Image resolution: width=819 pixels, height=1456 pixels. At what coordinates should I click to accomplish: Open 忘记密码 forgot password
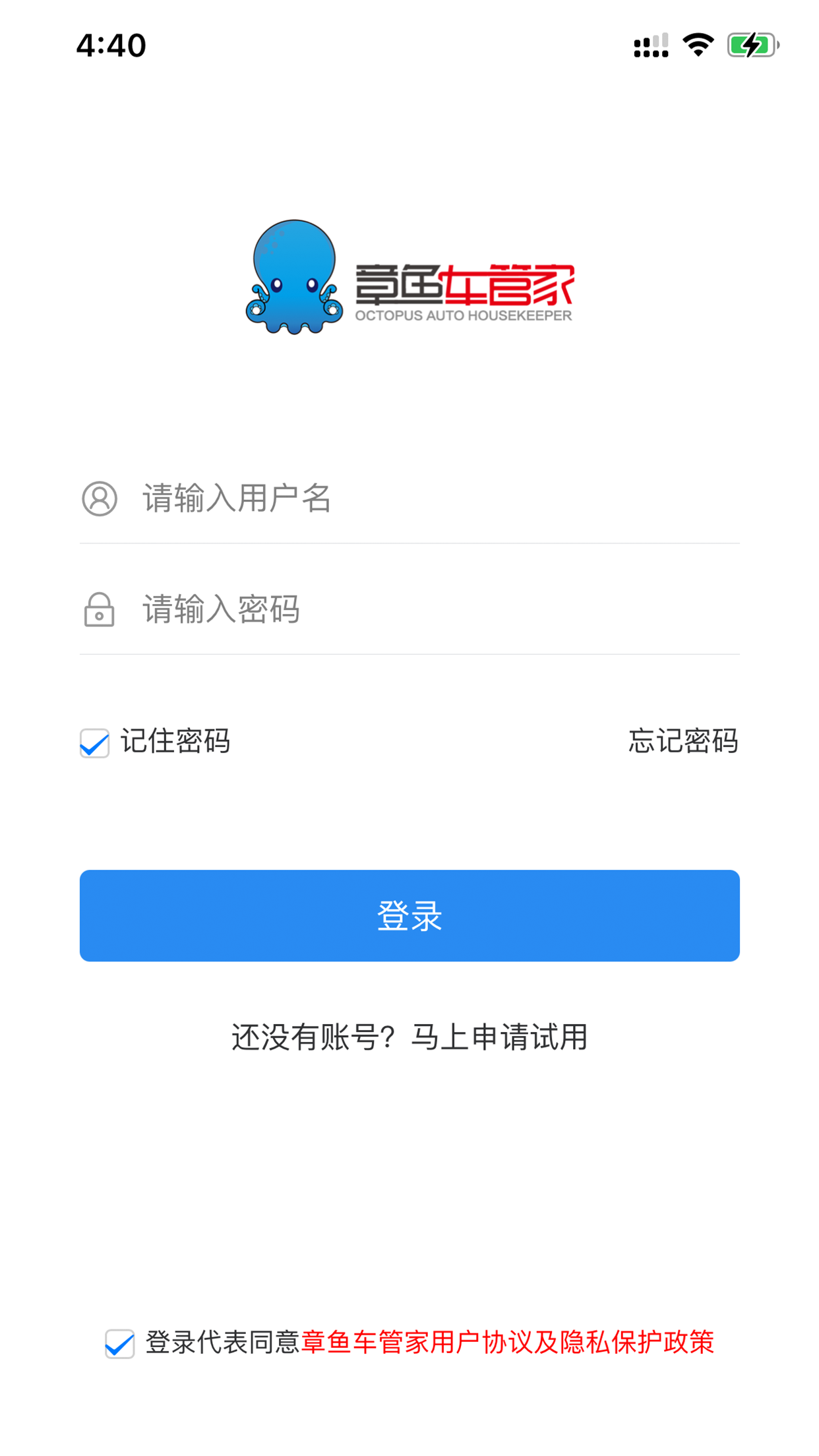[683, 741]
